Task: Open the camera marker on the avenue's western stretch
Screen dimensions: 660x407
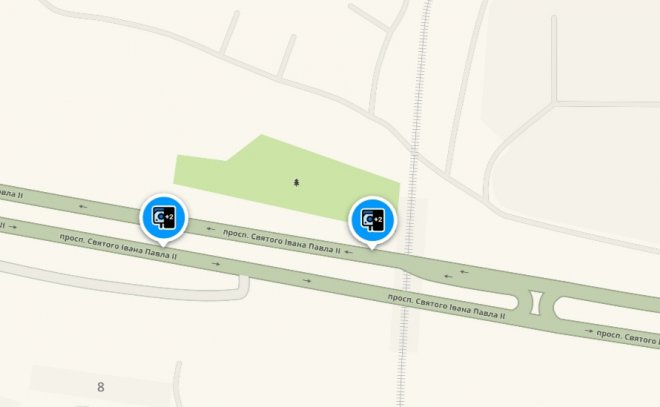Action: [x=163, y=217]
